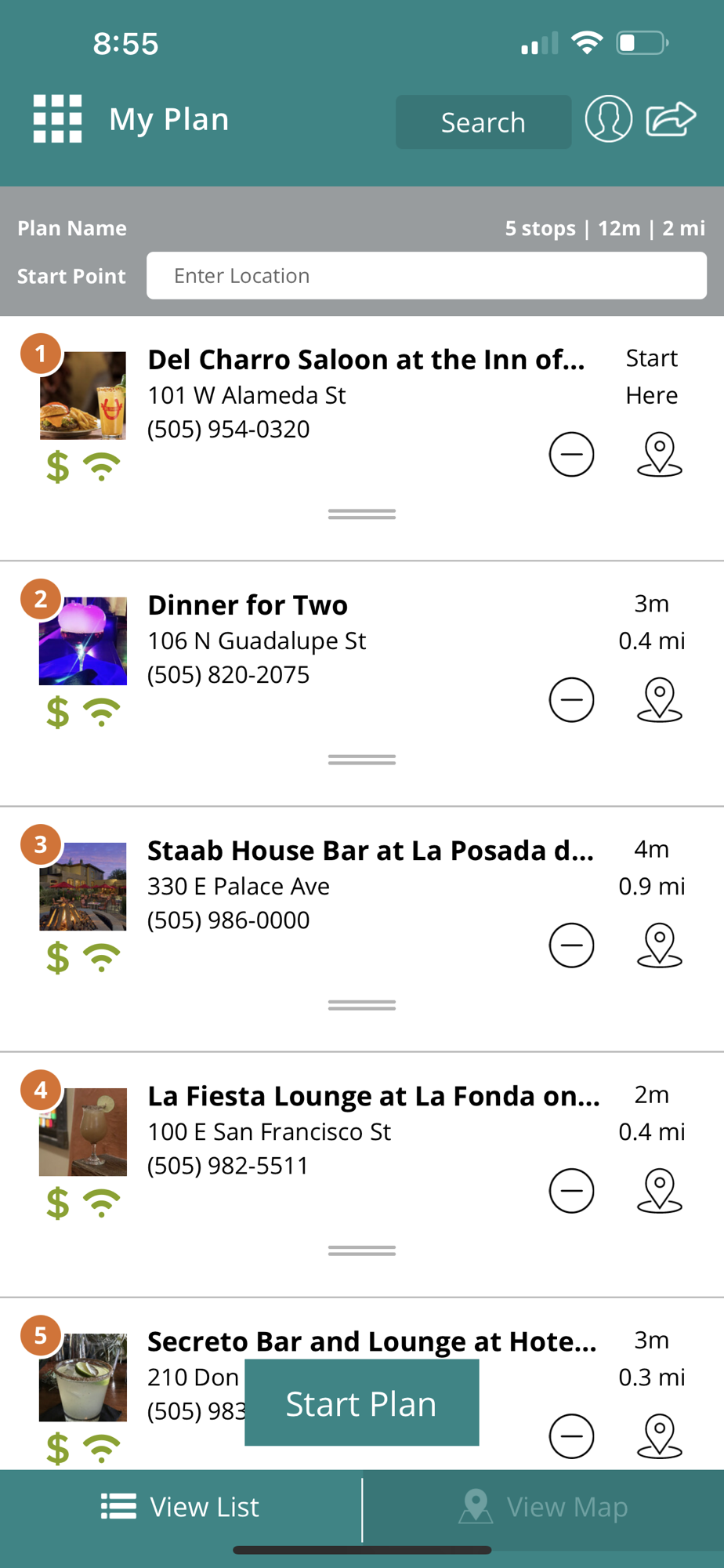Switch to View Map tab
Image resolution: width=724 pixels, height=1568 pixels.
click(544, 1507)
